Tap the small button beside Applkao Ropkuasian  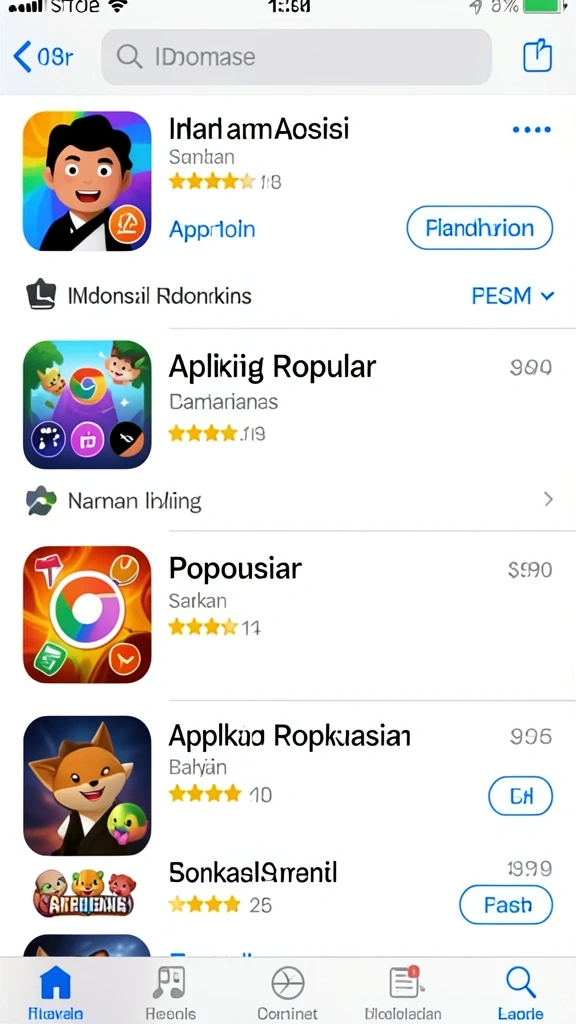[520, 796]
